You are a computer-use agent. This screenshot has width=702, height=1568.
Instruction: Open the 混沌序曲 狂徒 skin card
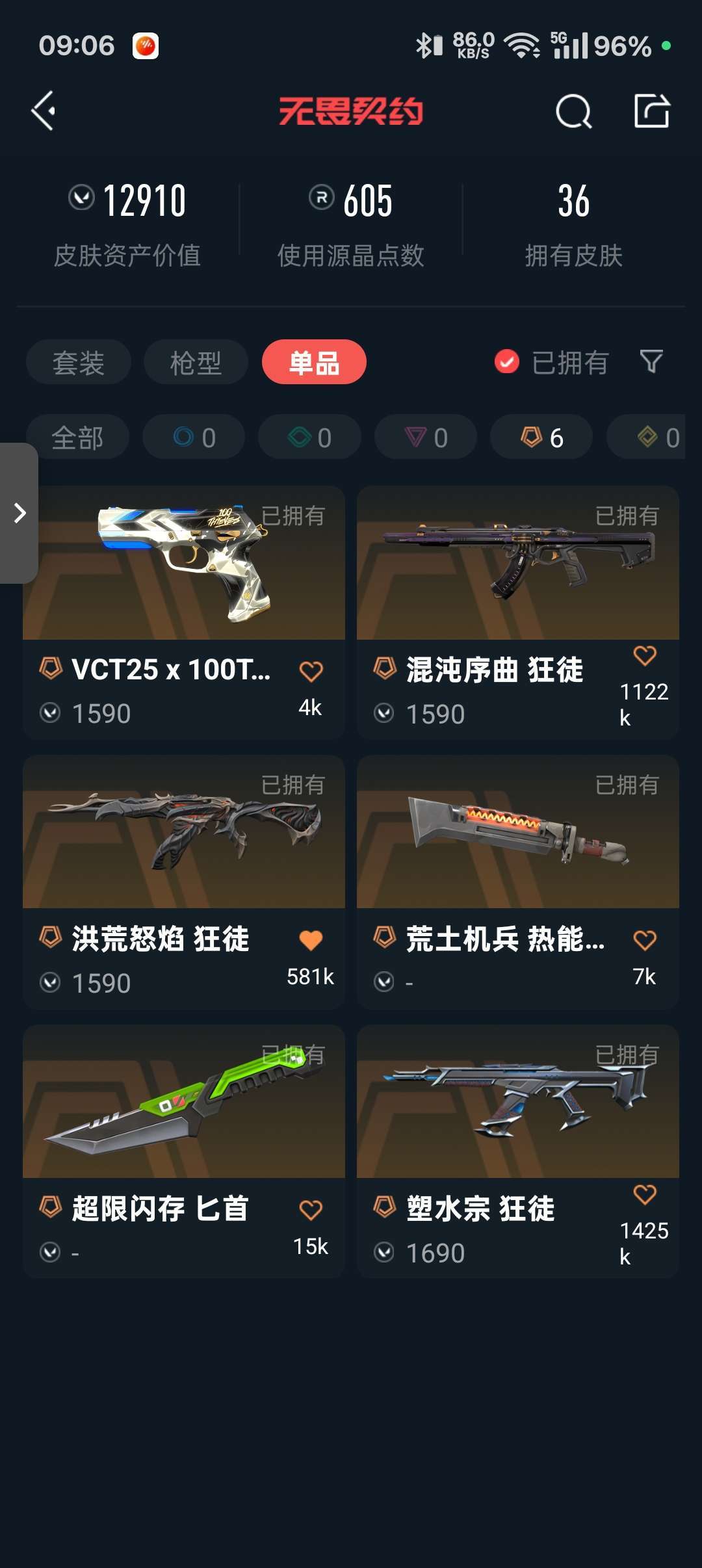pos(518,612)
